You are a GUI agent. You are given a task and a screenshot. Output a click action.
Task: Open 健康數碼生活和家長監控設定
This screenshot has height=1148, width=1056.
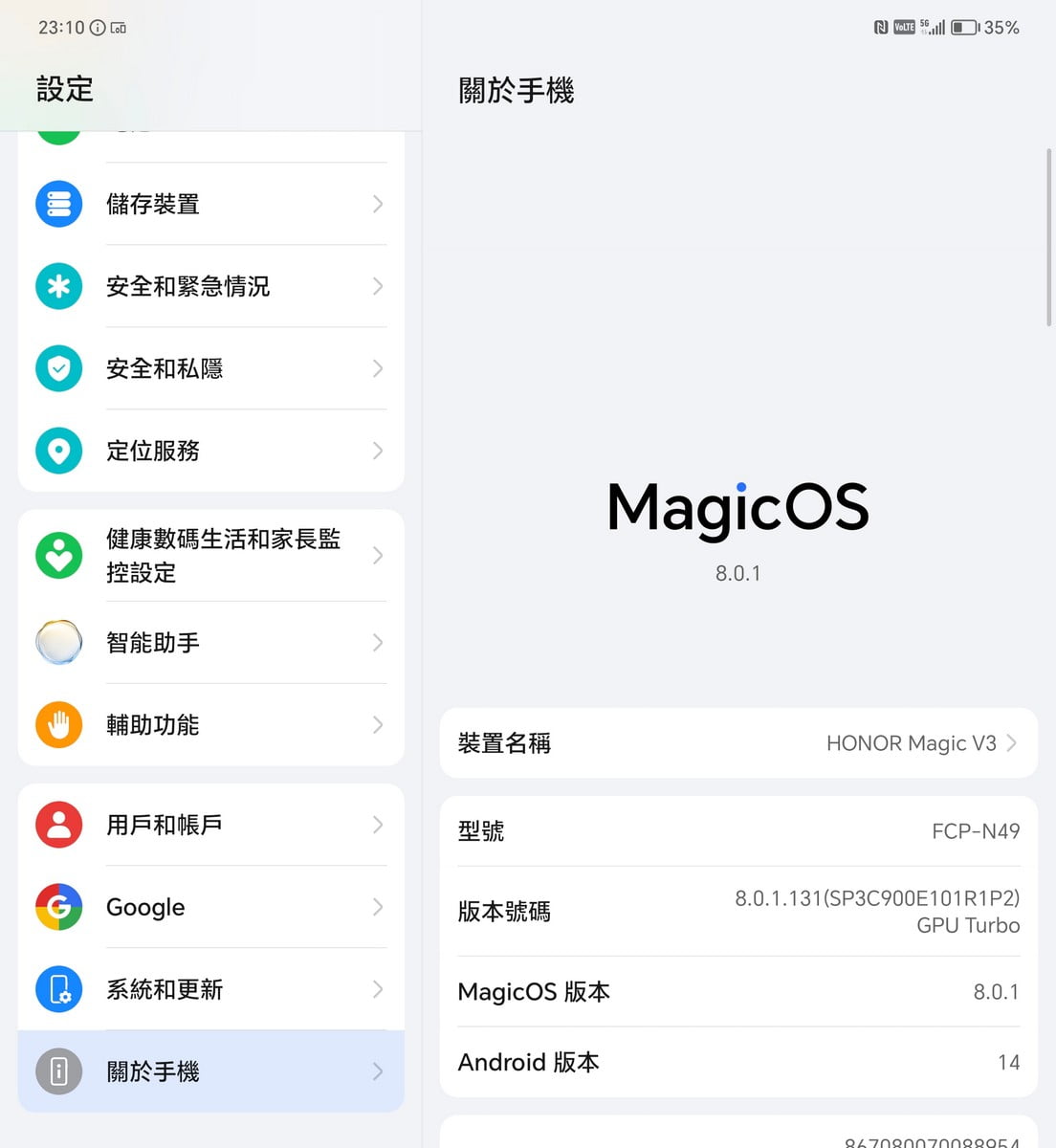(210, 556)
